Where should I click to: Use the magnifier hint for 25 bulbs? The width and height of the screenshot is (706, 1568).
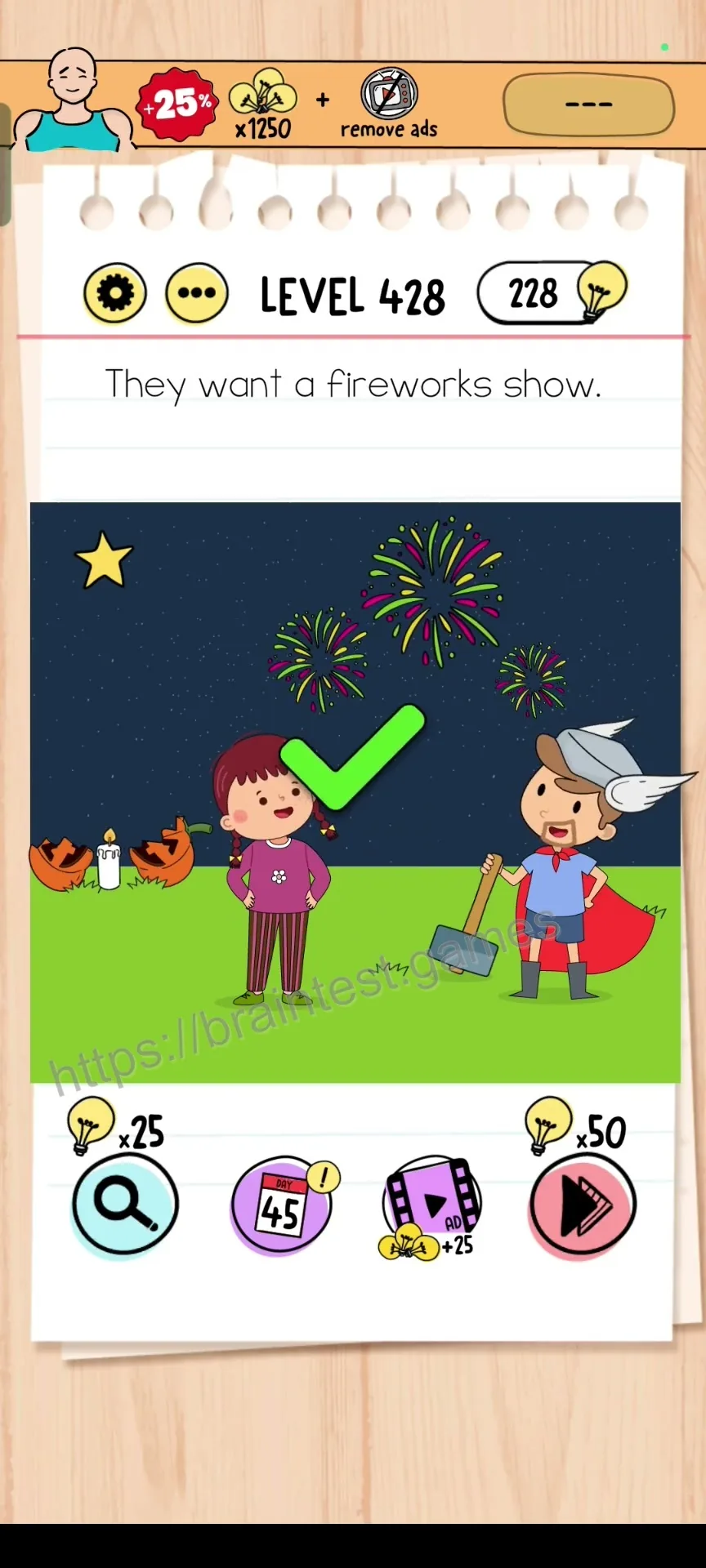click(x=124, y=1205)
